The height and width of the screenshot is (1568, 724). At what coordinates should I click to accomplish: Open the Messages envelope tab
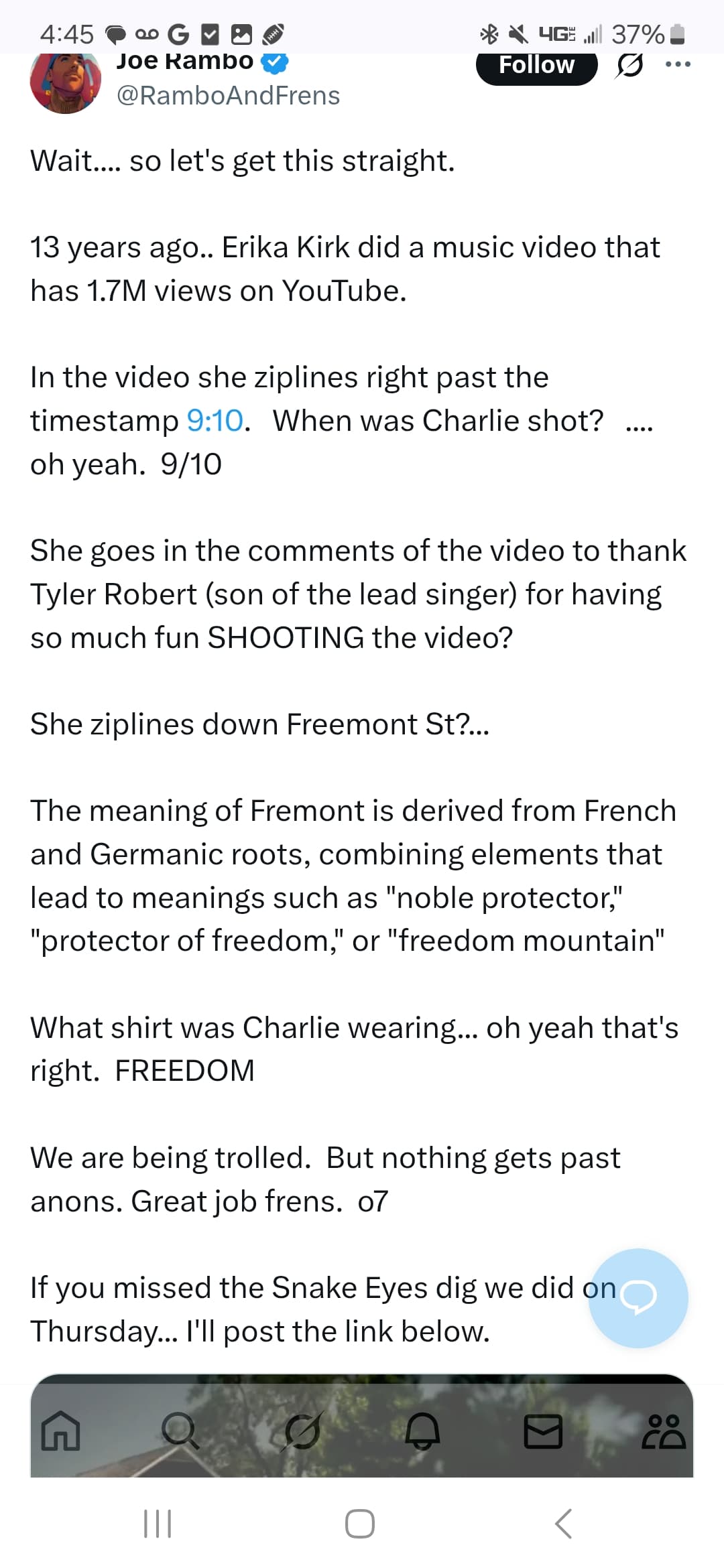coord(542,1431)
